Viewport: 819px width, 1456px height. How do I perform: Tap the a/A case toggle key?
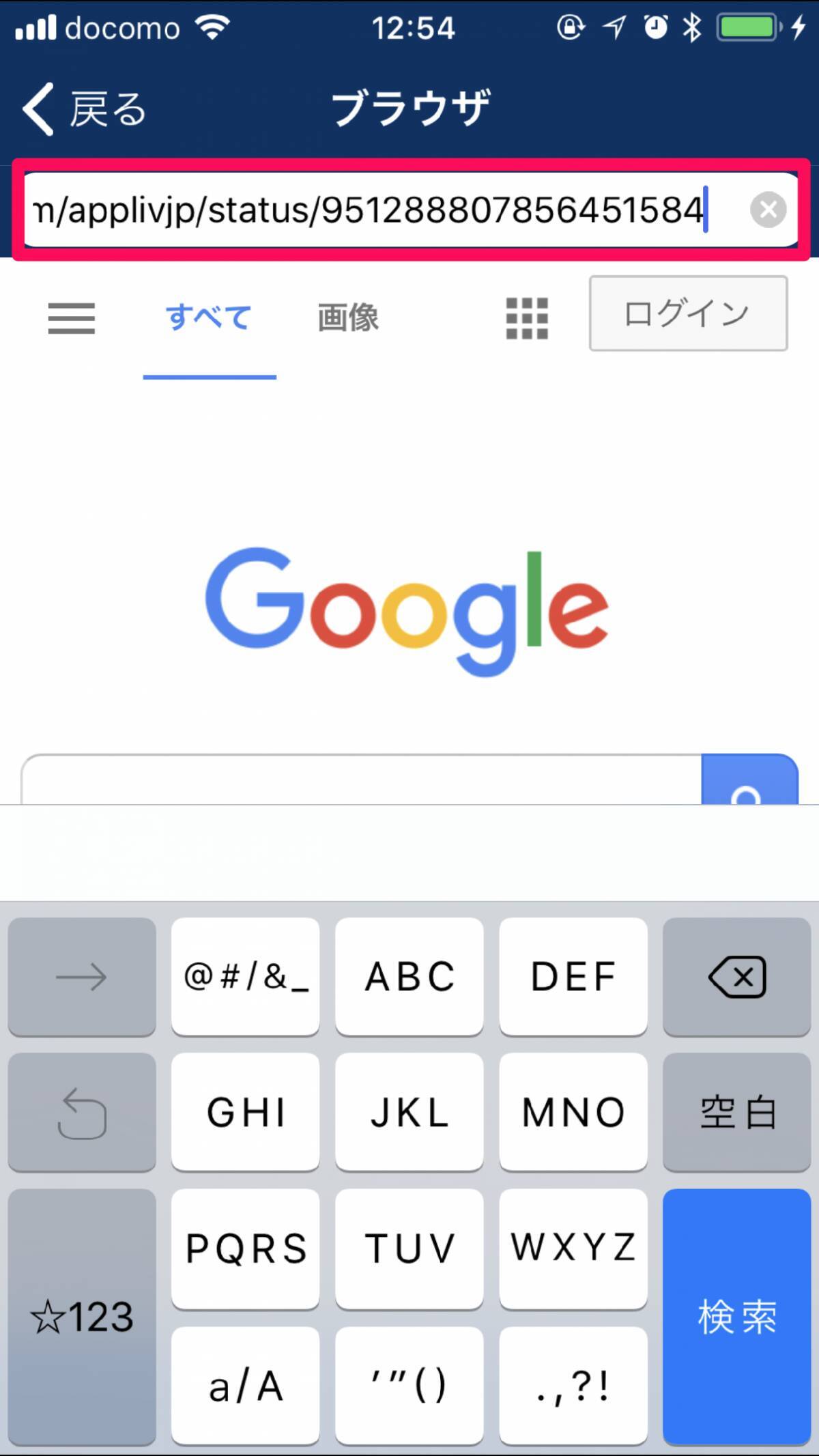point(245,1386)
